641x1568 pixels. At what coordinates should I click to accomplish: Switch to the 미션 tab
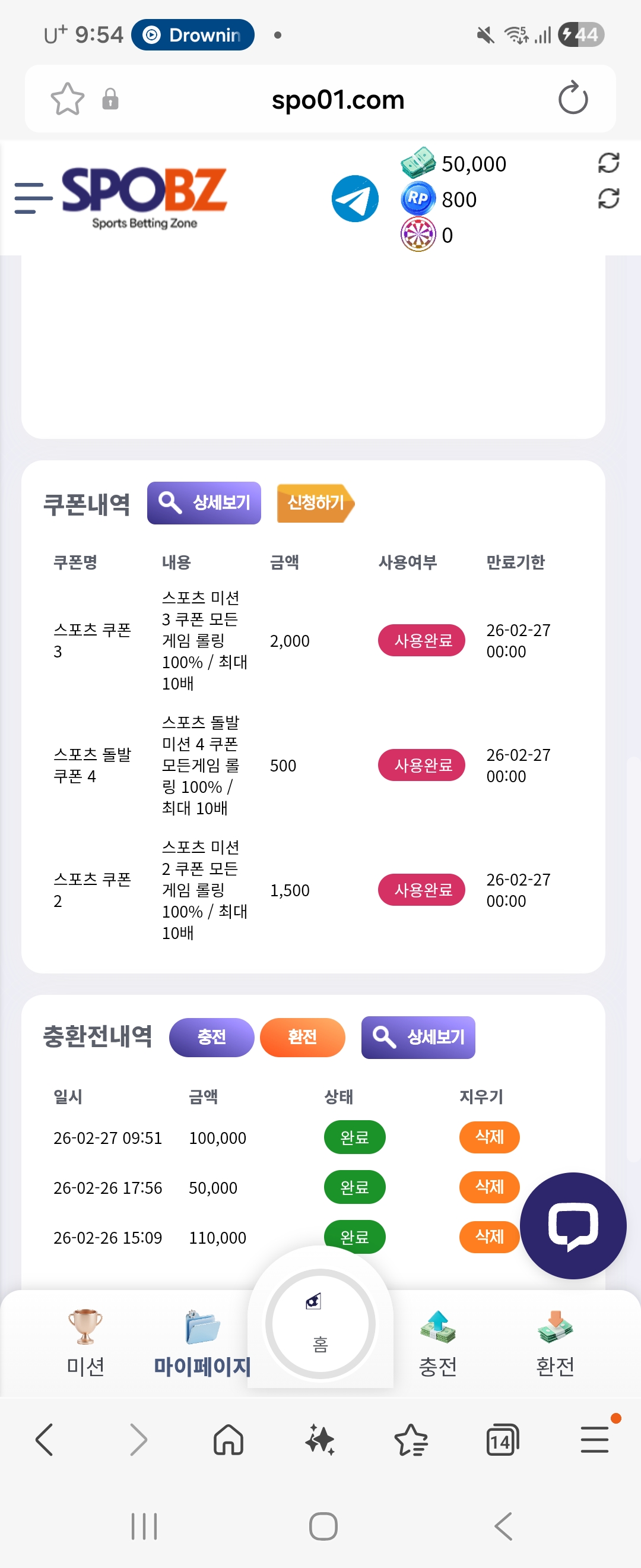coord(85,1343)
